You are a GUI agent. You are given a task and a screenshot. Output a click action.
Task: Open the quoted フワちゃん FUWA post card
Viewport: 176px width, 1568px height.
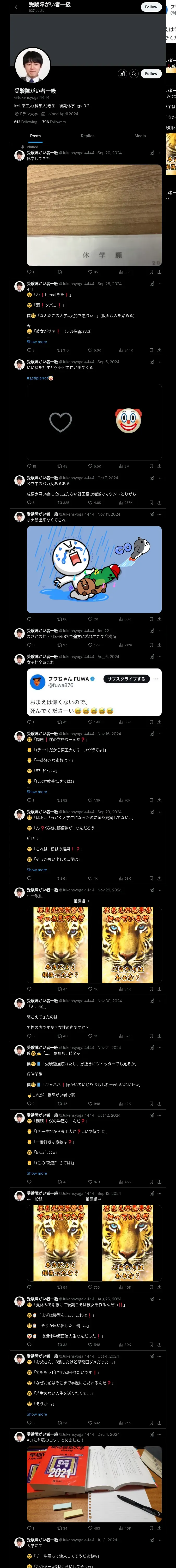pos(94,693)
